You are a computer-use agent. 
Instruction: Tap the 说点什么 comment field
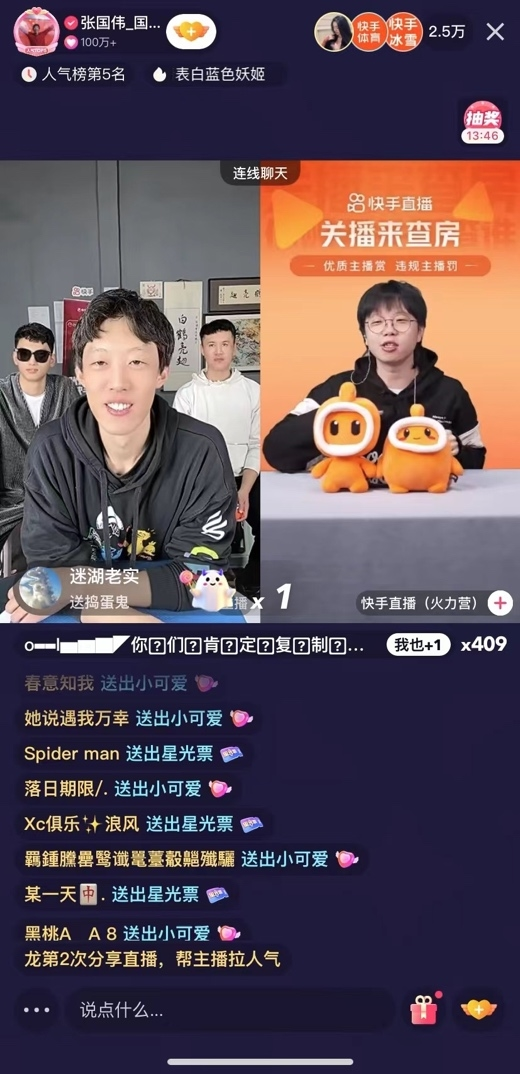(230, 1010)
